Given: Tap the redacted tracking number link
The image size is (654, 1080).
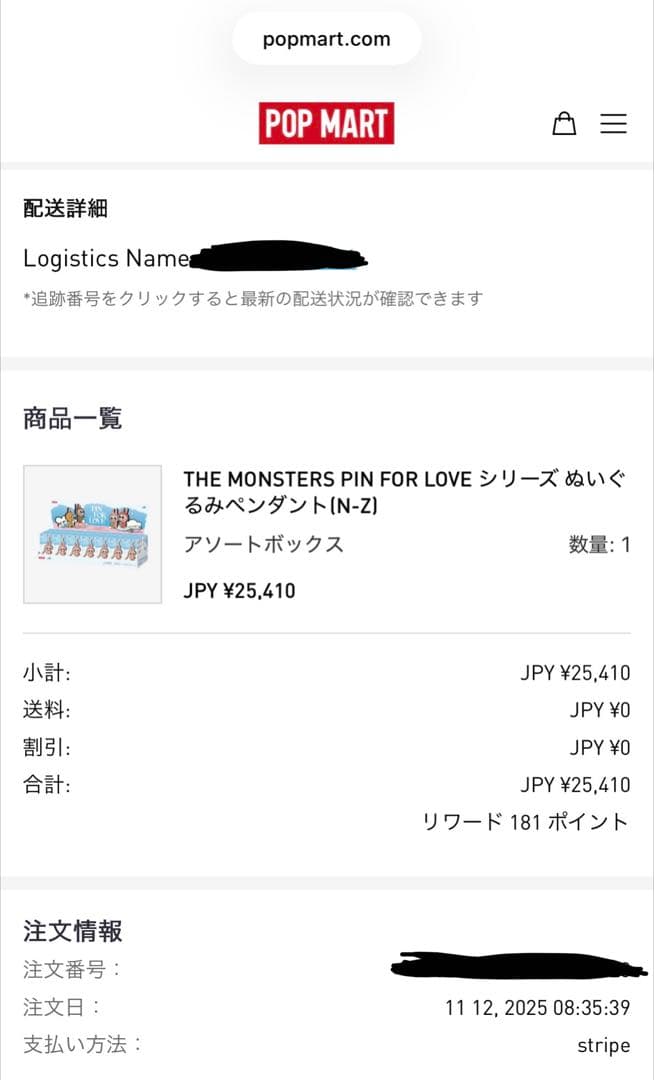Looking at the screenshot, I should [x=278, y=258].
